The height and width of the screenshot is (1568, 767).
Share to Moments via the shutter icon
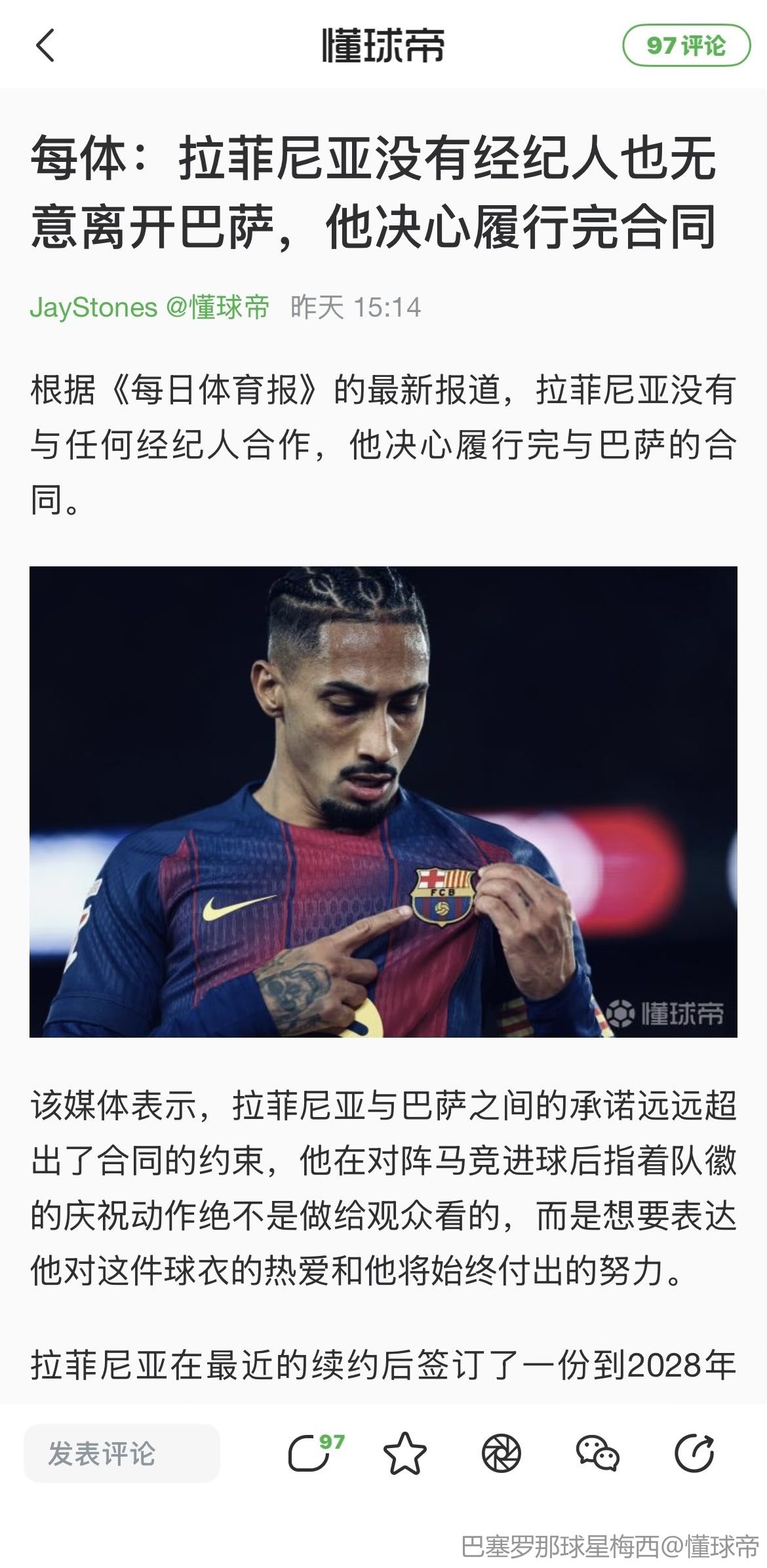click(x=501, y=1453)
